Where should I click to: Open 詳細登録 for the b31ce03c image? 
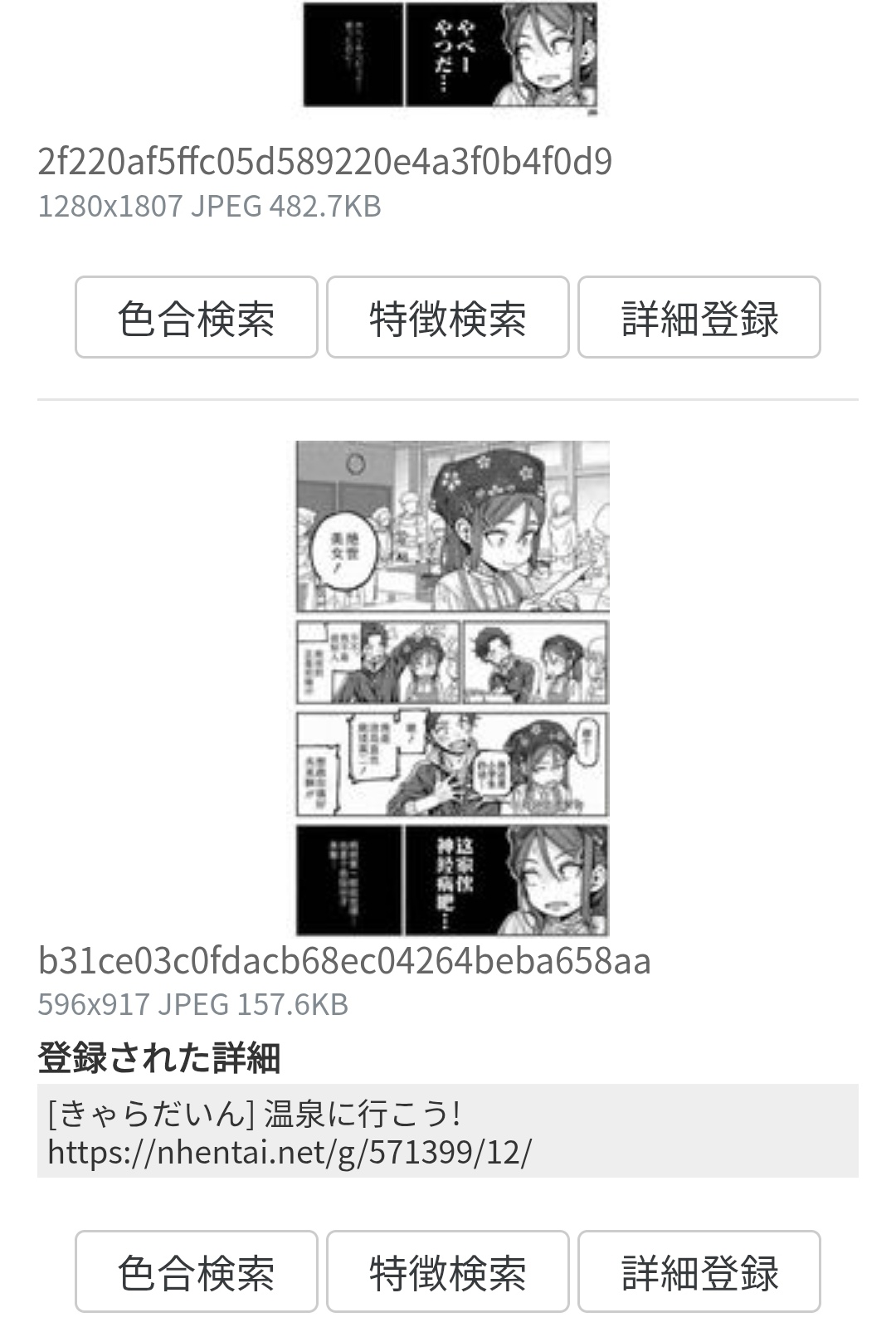click(699, 1271)
